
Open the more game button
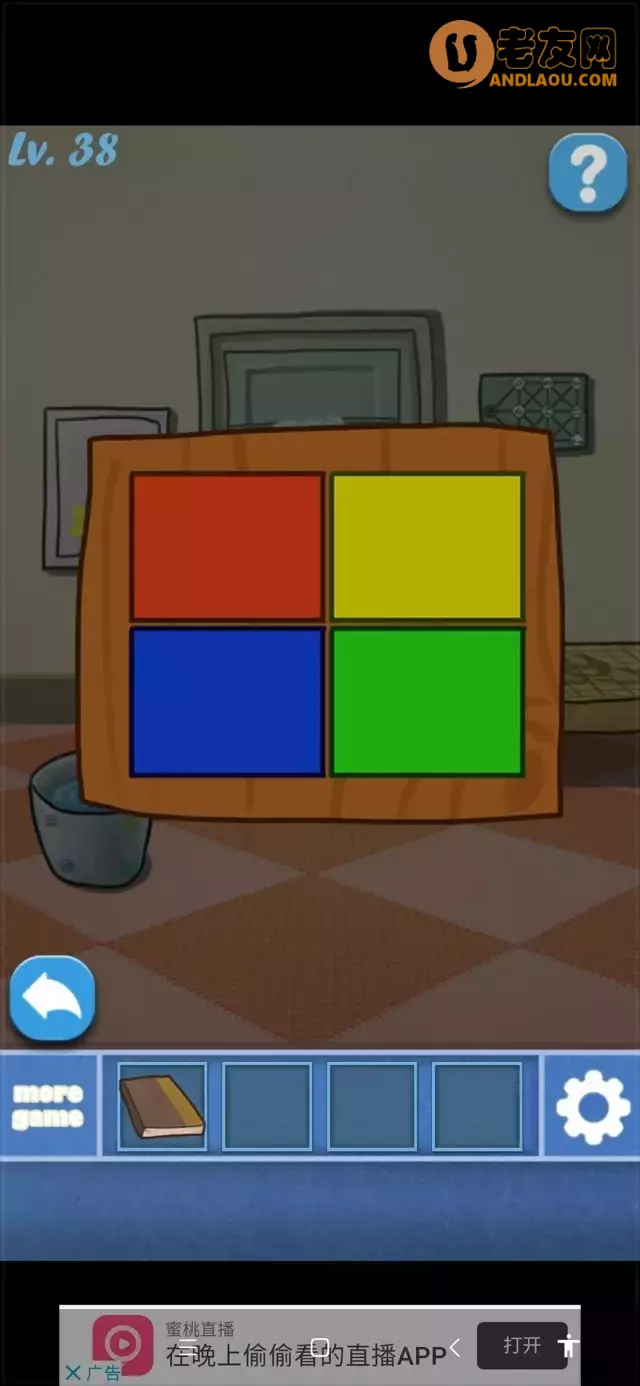pos(48,1105)
